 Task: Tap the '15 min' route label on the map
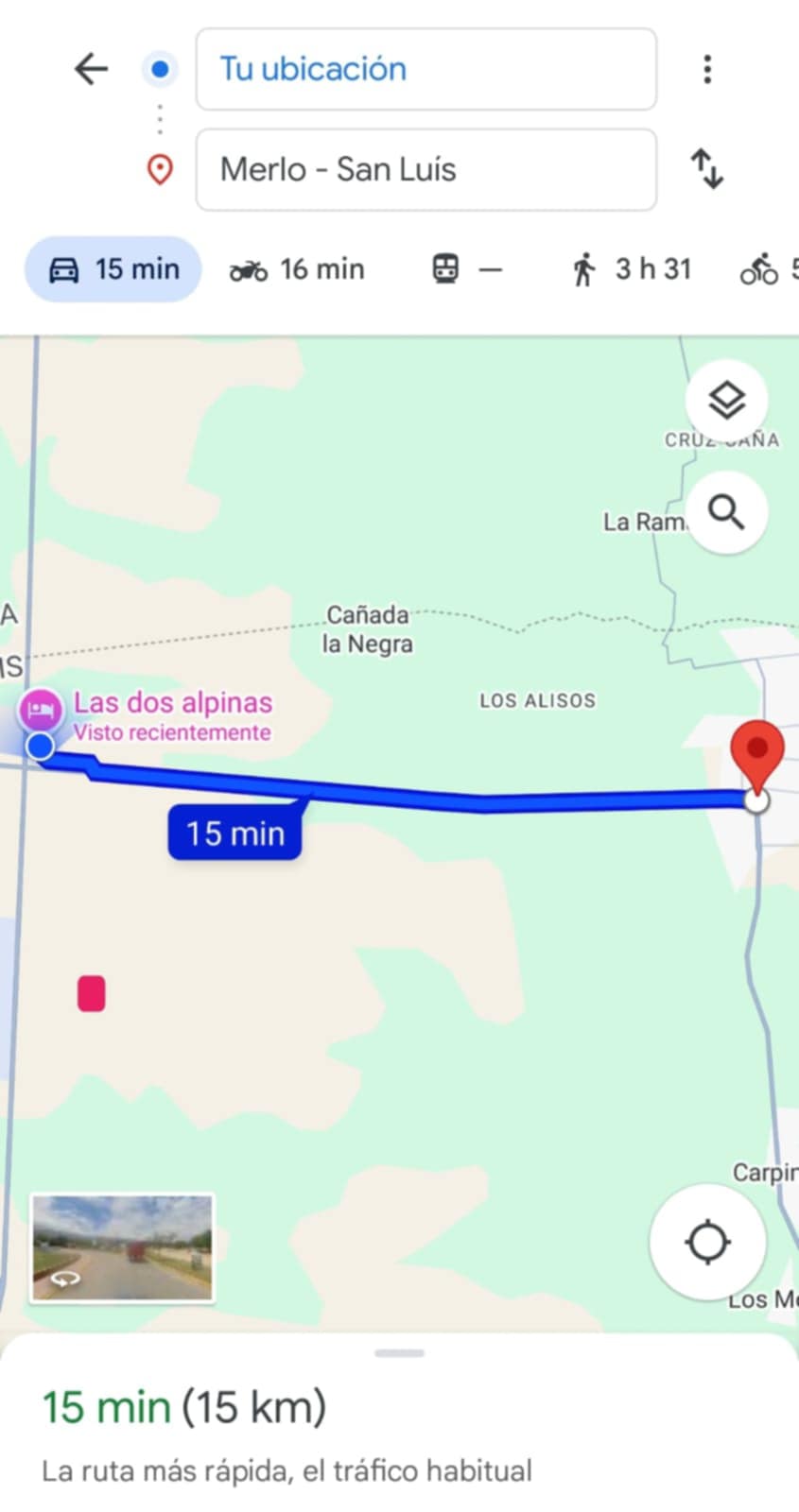pyautogui.click(x=235, y=833)
